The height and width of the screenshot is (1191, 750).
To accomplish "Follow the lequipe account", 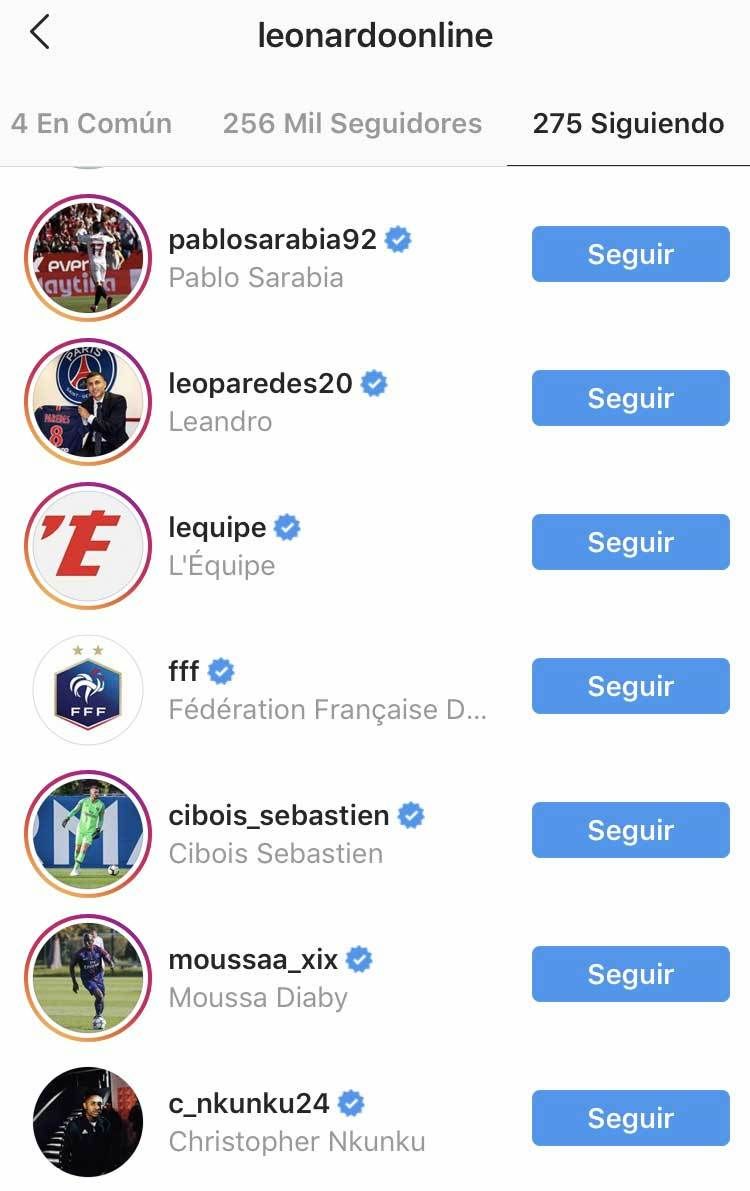I will click(x=630, y=543).
